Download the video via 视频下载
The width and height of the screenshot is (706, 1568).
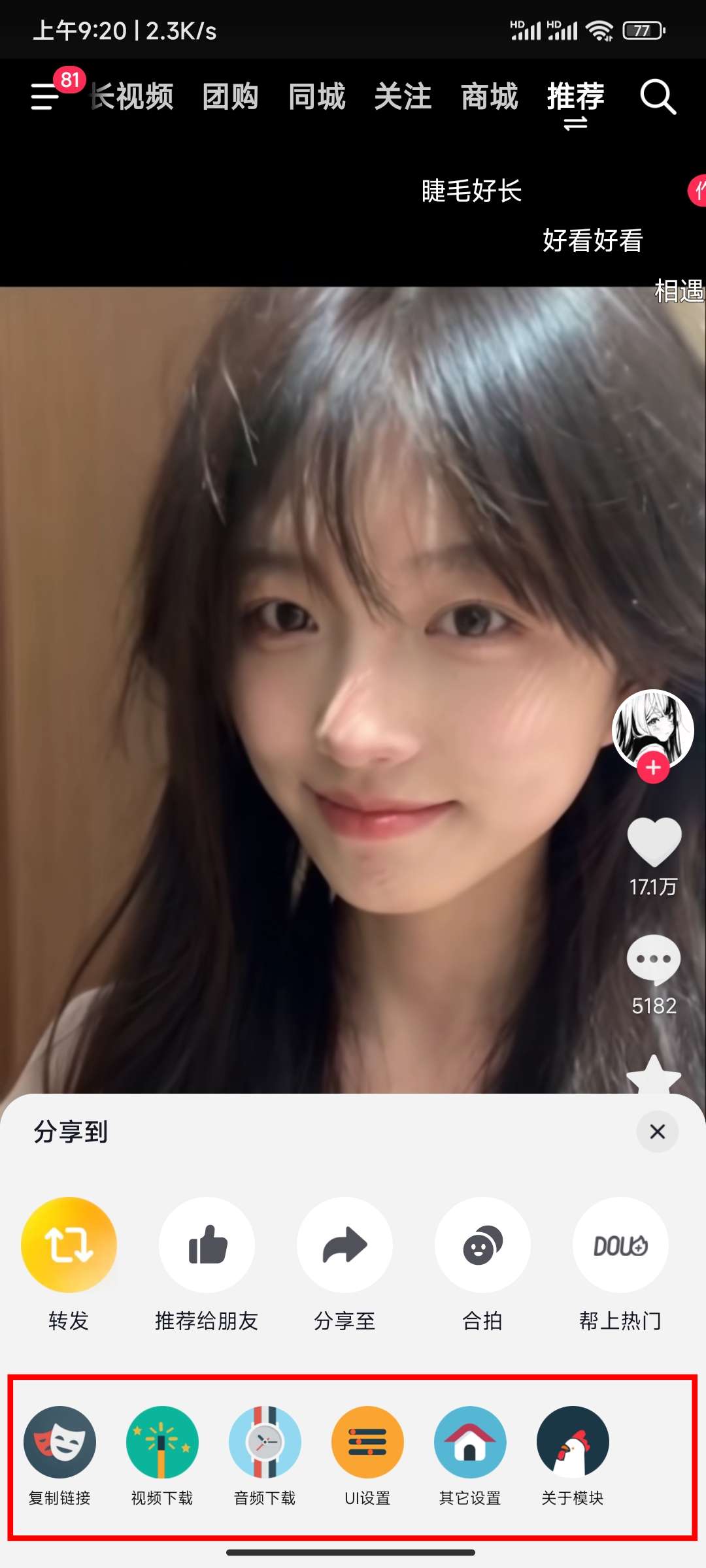162,1442
